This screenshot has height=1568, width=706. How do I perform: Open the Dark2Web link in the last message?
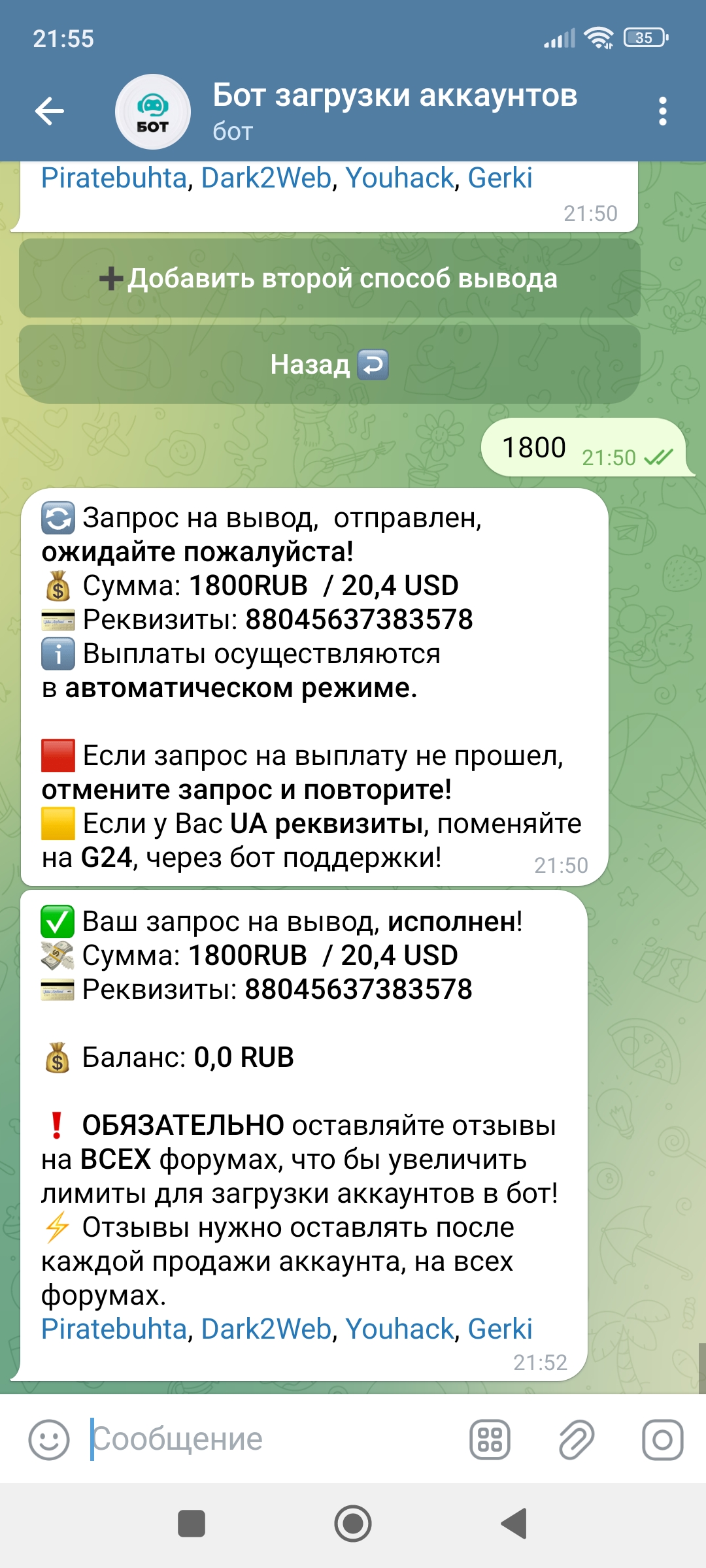click(266, 1329)
